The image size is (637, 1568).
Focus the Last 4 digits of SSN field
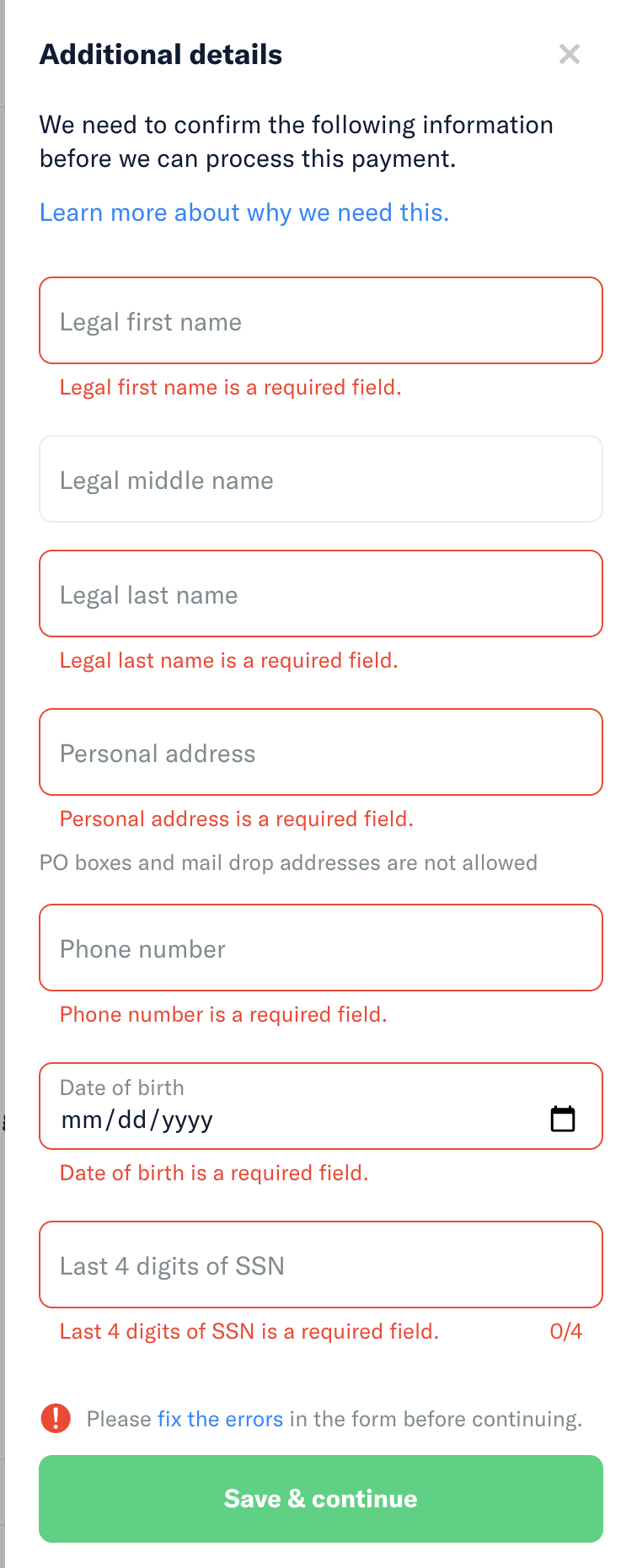[320, 1265]
